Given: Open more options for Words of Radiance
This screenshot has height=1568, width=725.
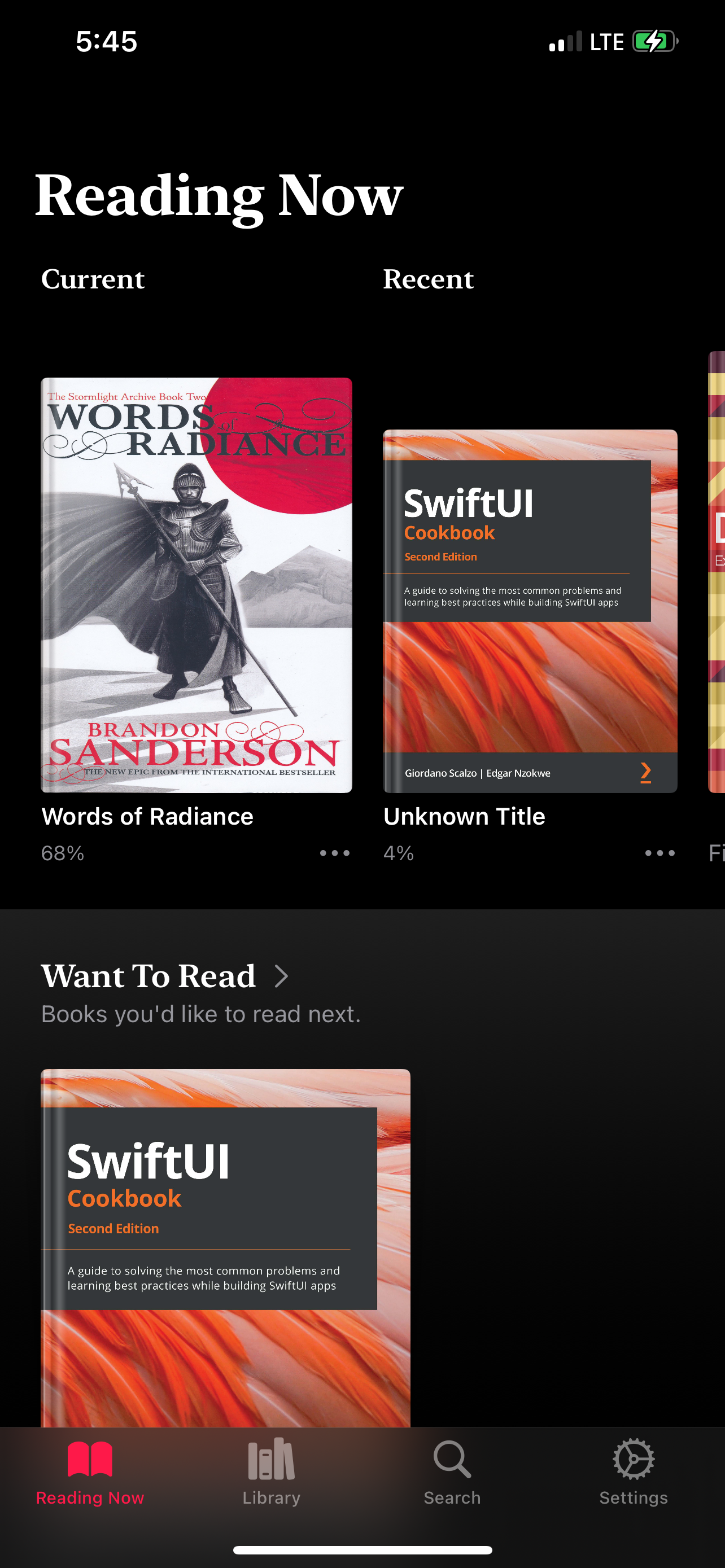Looking at the screenshot, I should [x=335, y=853].
